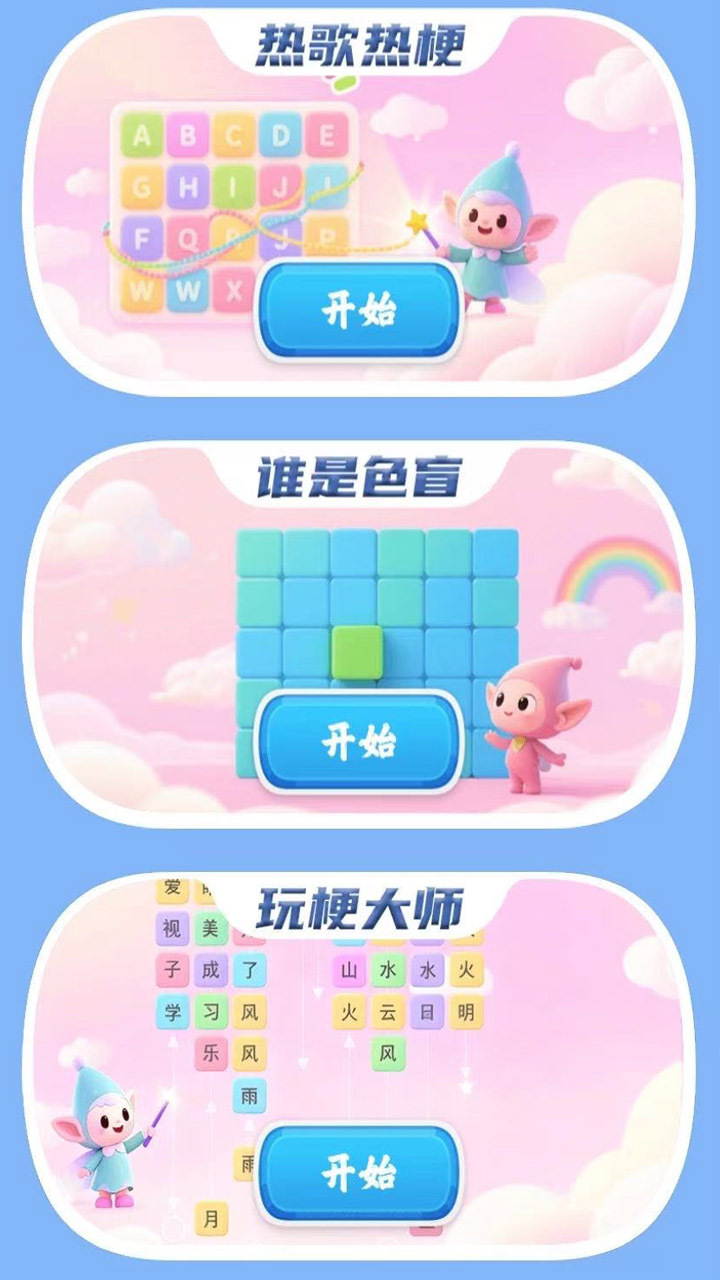Start the 玩梗大师 game
Image resolution: width=720 pixels, height=1280 pixels.
(360, 1173)
